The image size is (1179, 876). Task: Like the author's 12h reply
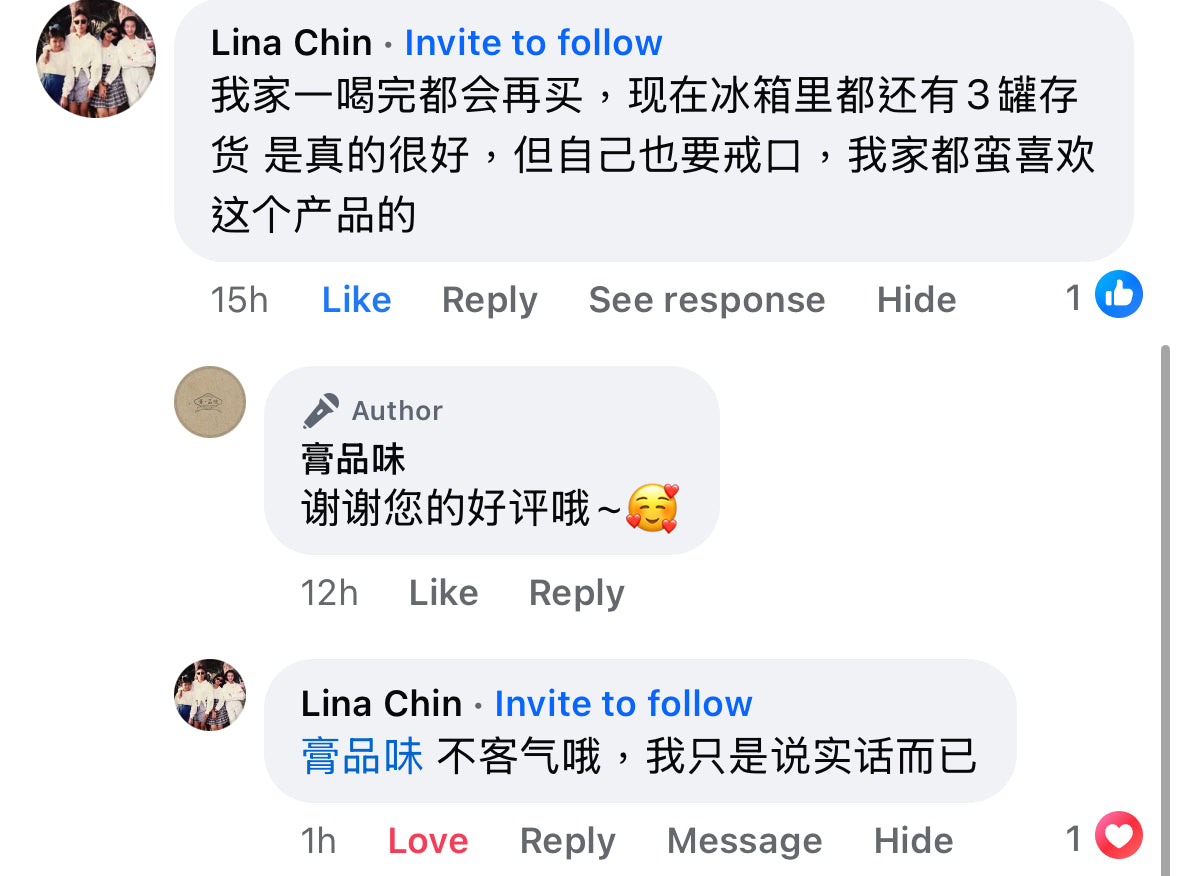point(443,593)
